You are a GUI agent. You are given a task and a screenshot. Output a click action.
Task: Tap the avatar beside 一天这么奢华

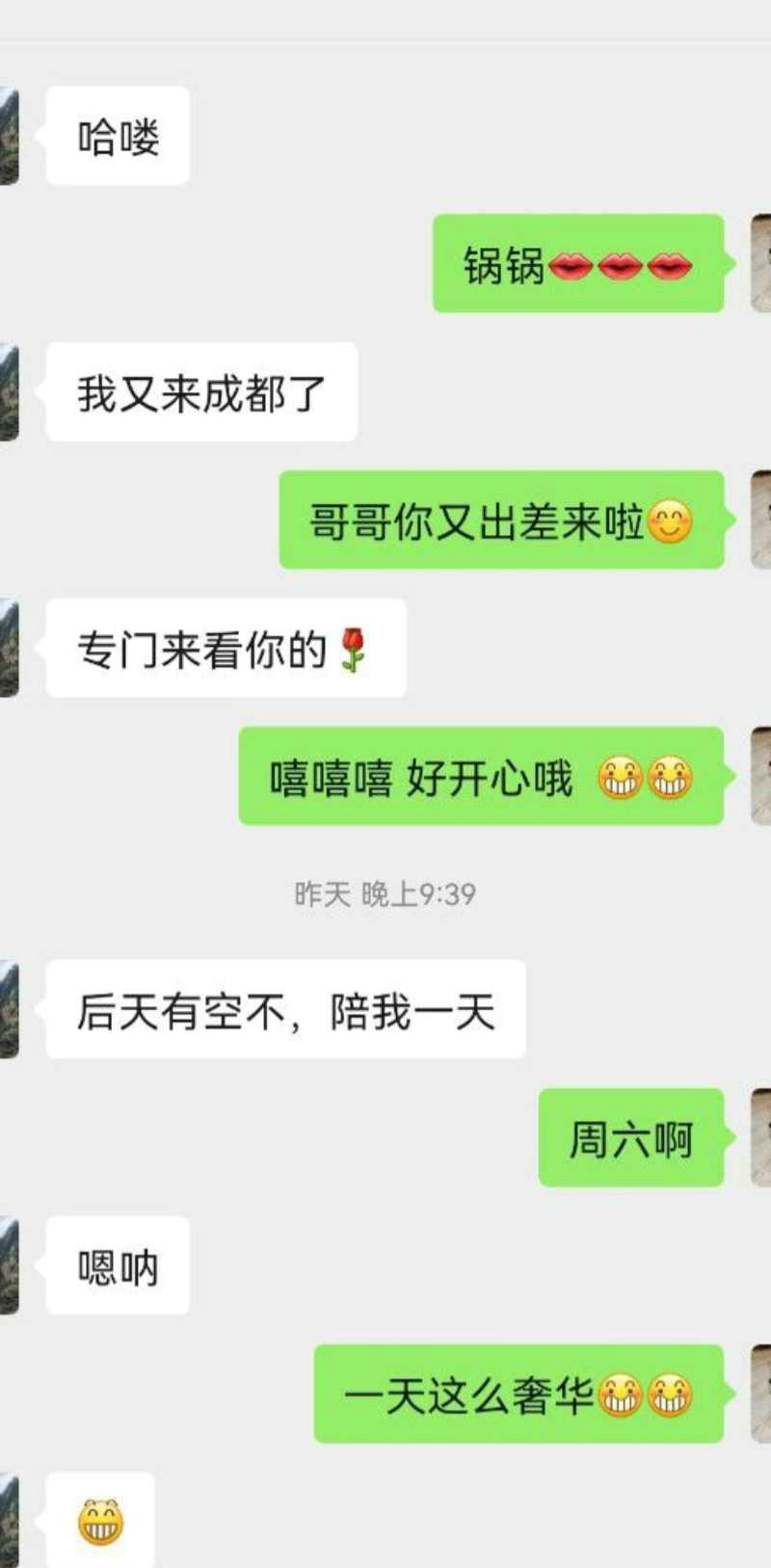761,1394
